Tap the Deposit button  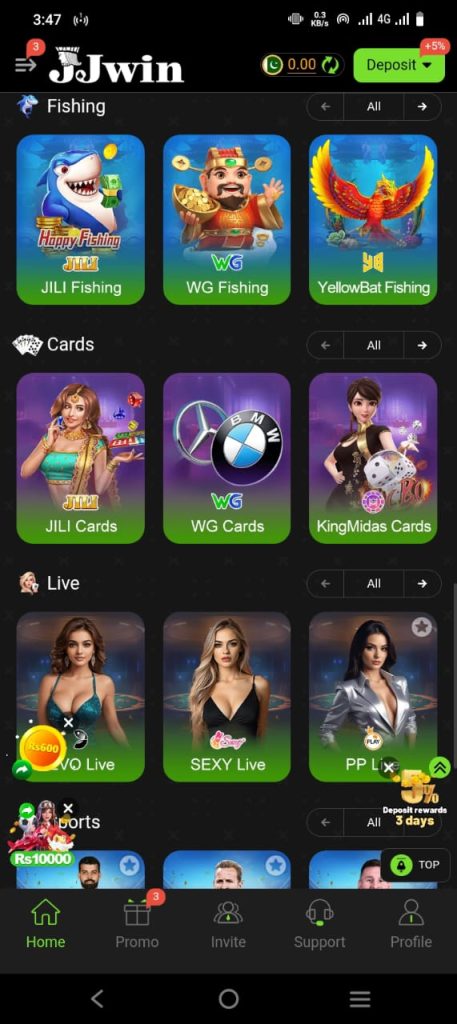(x=399, y=65)
